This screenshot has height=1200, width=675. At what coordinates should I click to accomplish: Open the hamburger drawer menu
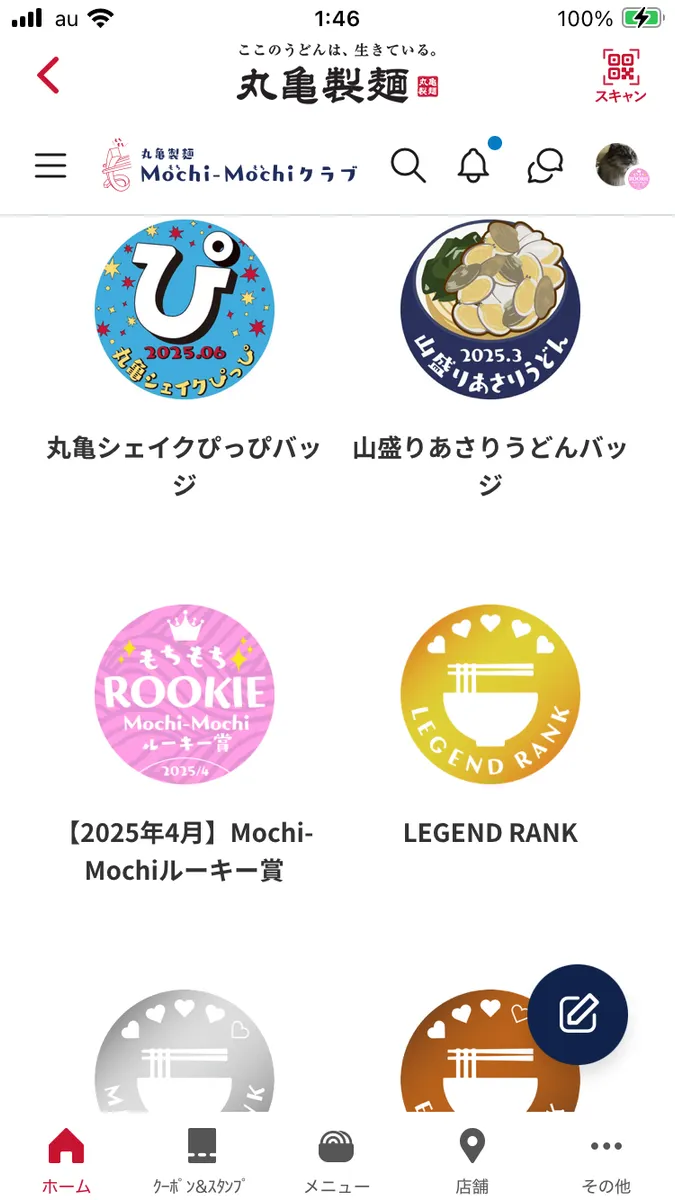pyautogui.click(x=51, y=166)
